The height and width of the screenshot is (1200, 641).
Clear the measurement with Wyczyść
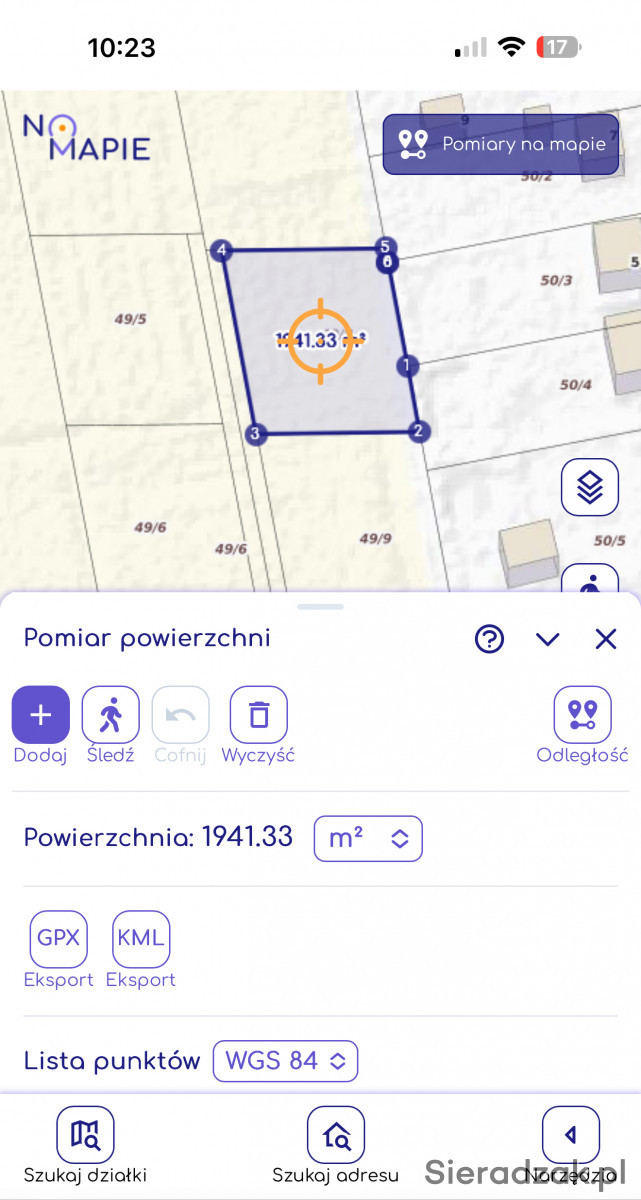(x=259, y=715)
